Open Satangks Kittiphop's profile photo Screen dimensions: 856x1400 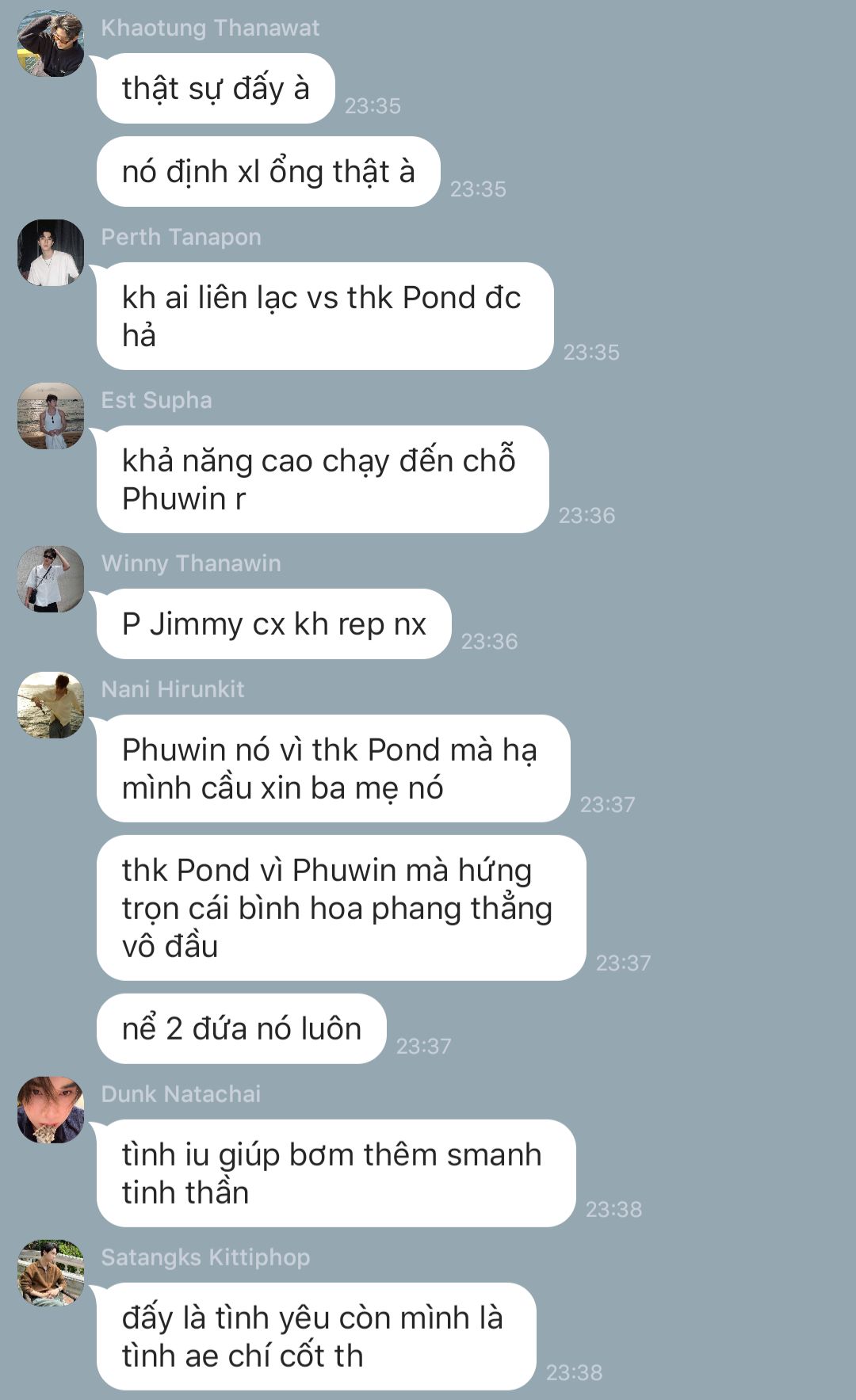pos(51,1273)
